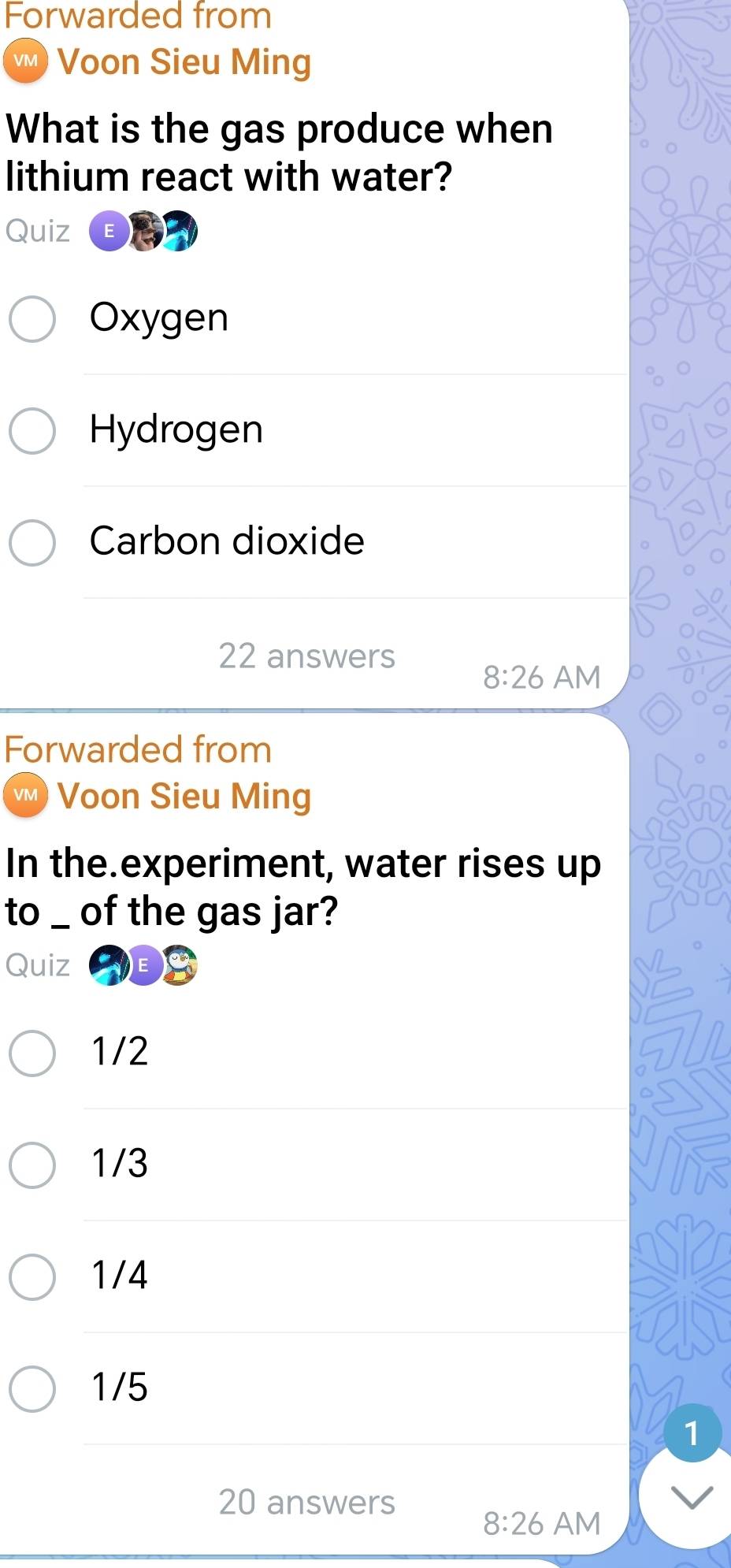Viewport: 731px width, 1568px height.
Task: Open Voon Sieu Ming's profile in gas jar quiz
Action: coord(184,797)
